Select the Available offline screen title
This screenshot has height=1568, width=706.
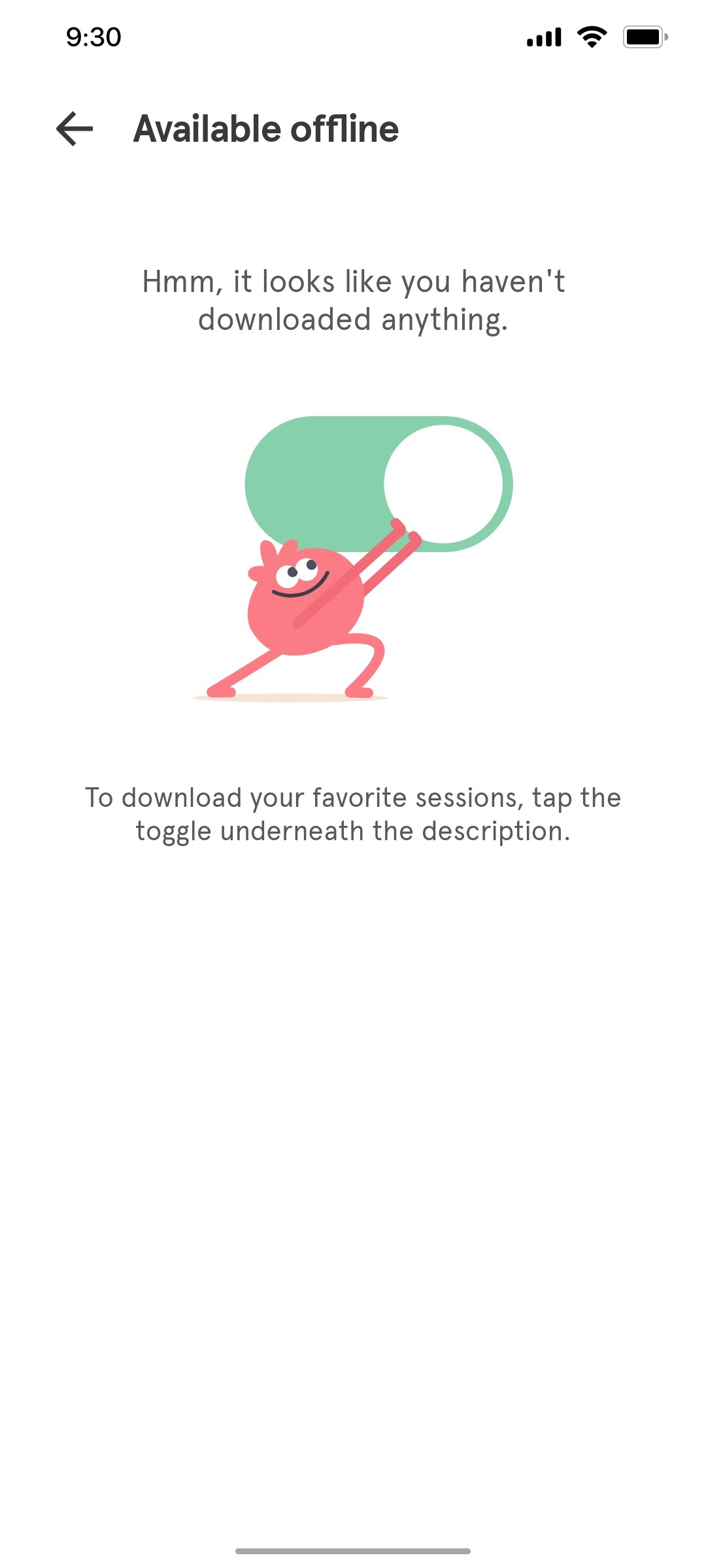[x=265, y=129]
